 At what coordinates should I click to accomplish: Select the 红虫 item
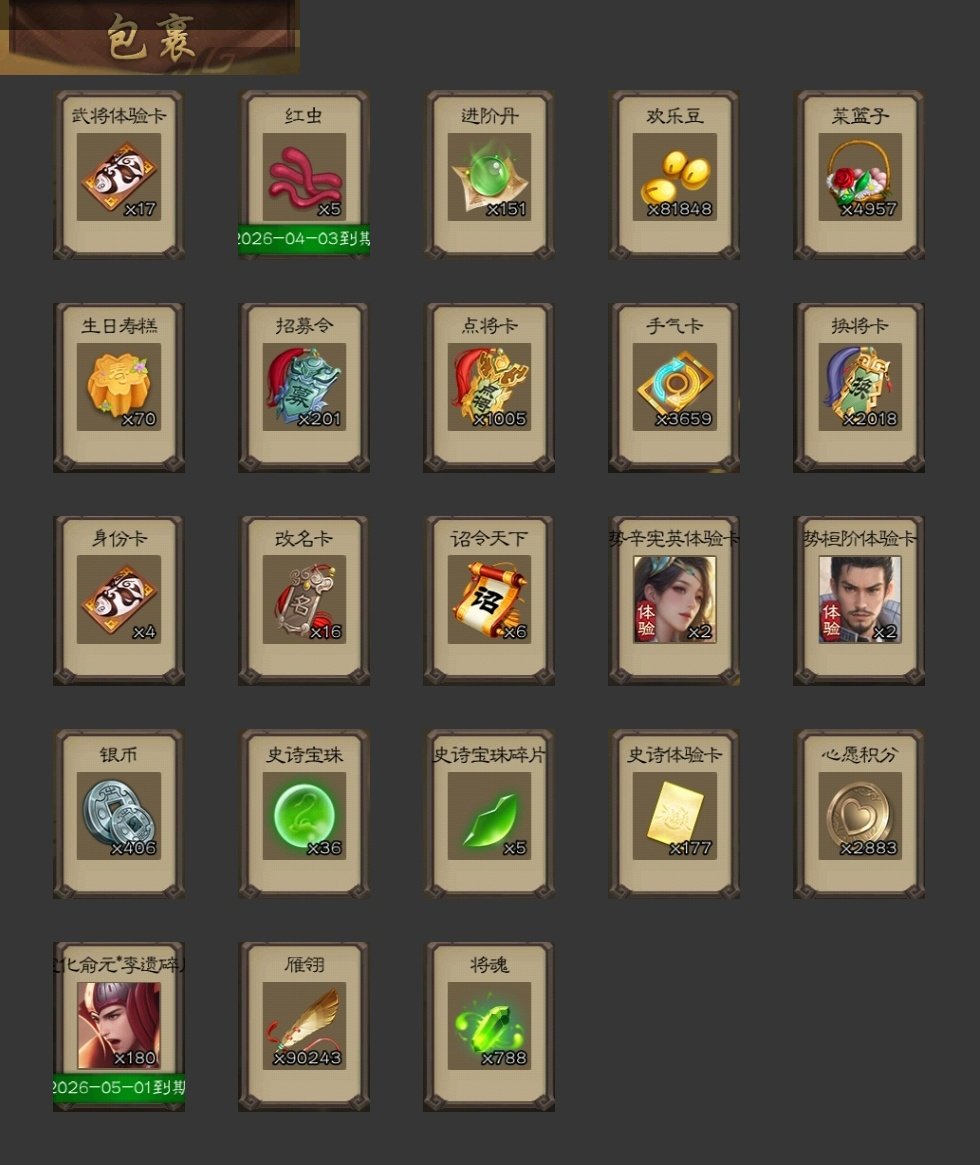304,177
